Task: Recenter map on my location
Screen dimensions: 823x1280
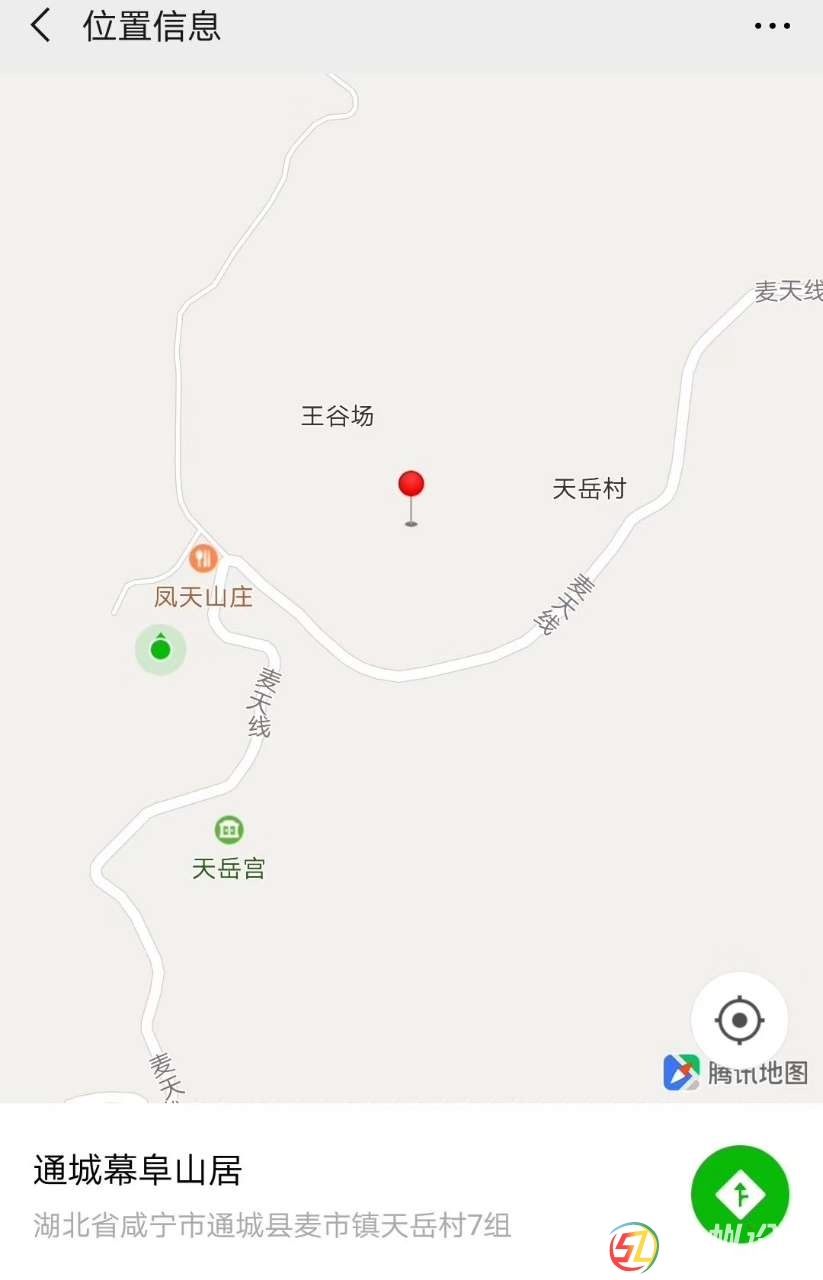Action: (740, 1021)
